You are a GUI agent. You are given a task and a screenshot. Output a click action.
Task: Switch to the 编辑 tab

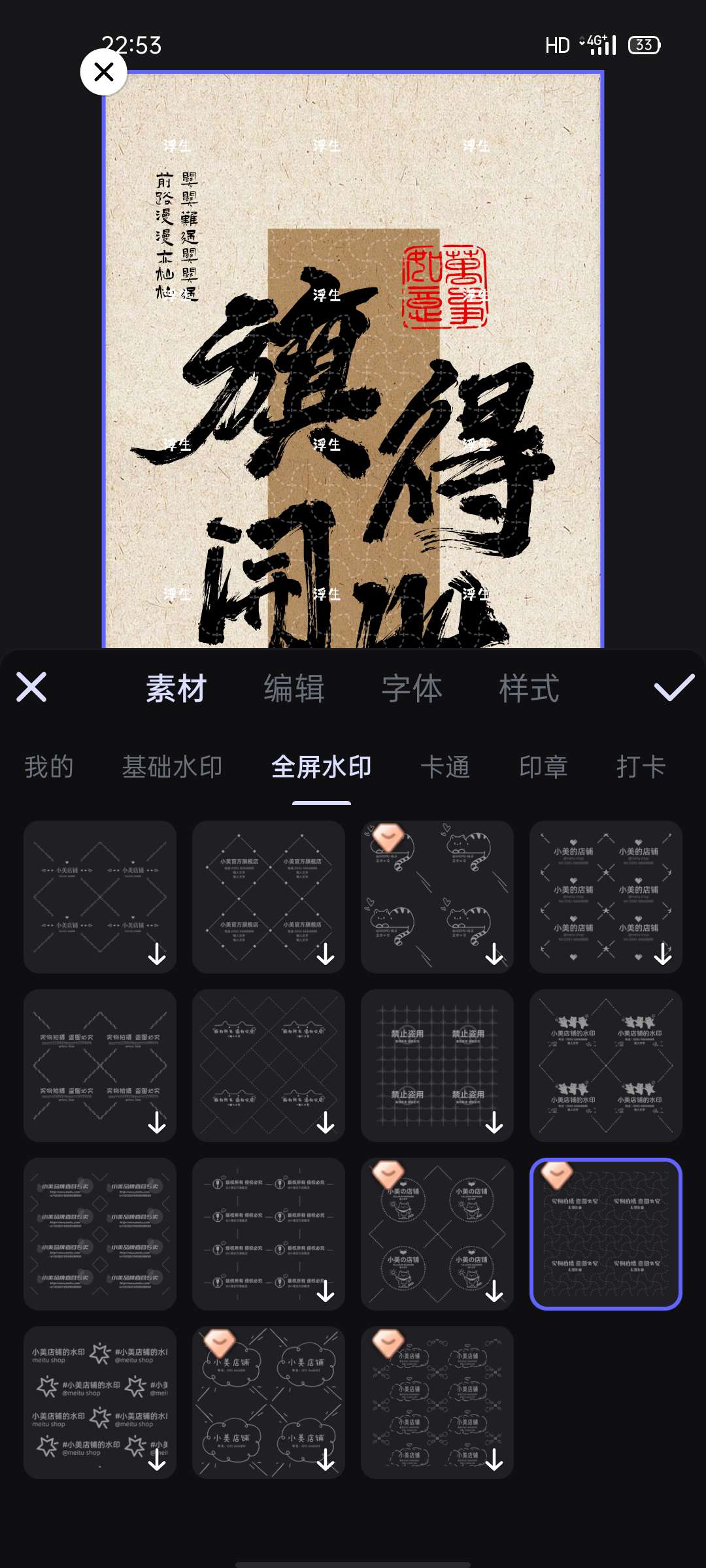[294, 689]
